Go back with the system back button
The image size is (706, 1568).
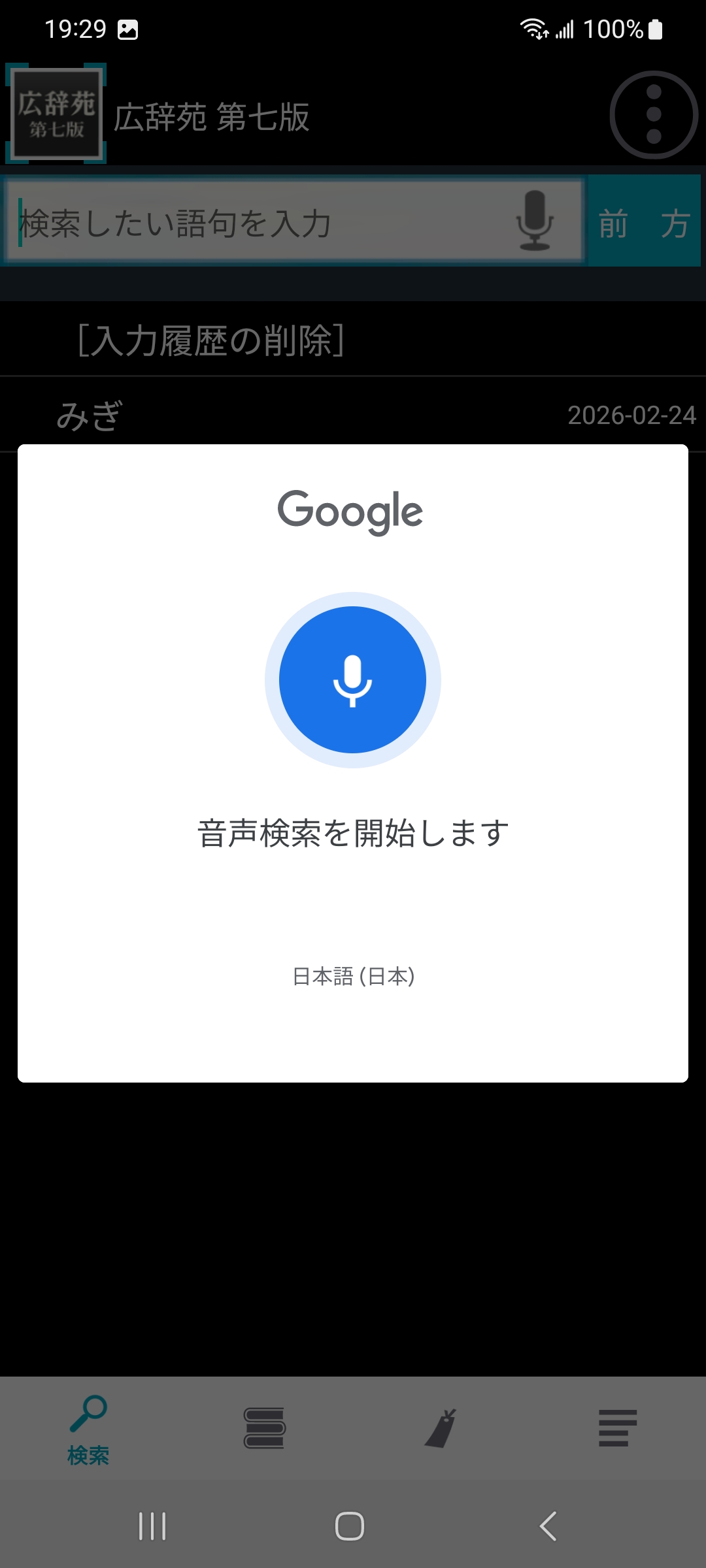point(548,1526)
